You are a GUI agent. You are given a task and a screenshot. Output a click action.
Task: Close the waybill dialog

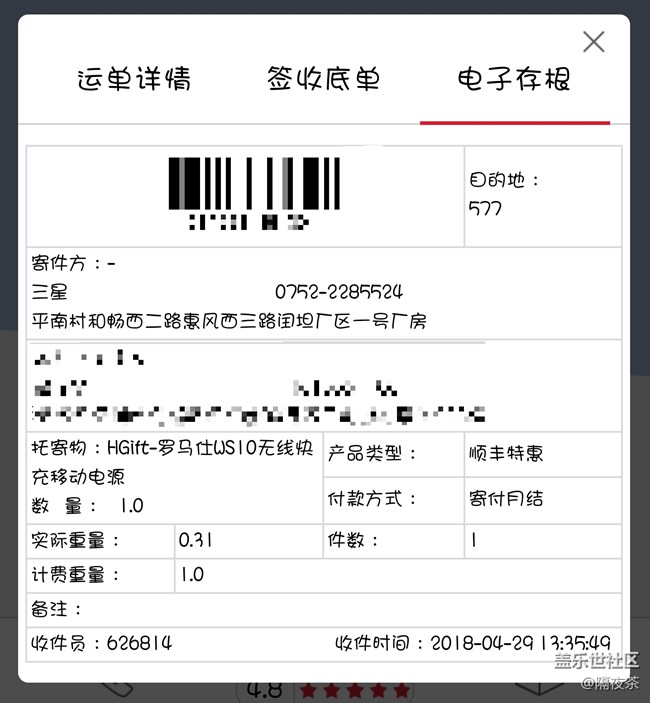pos(593,41)
